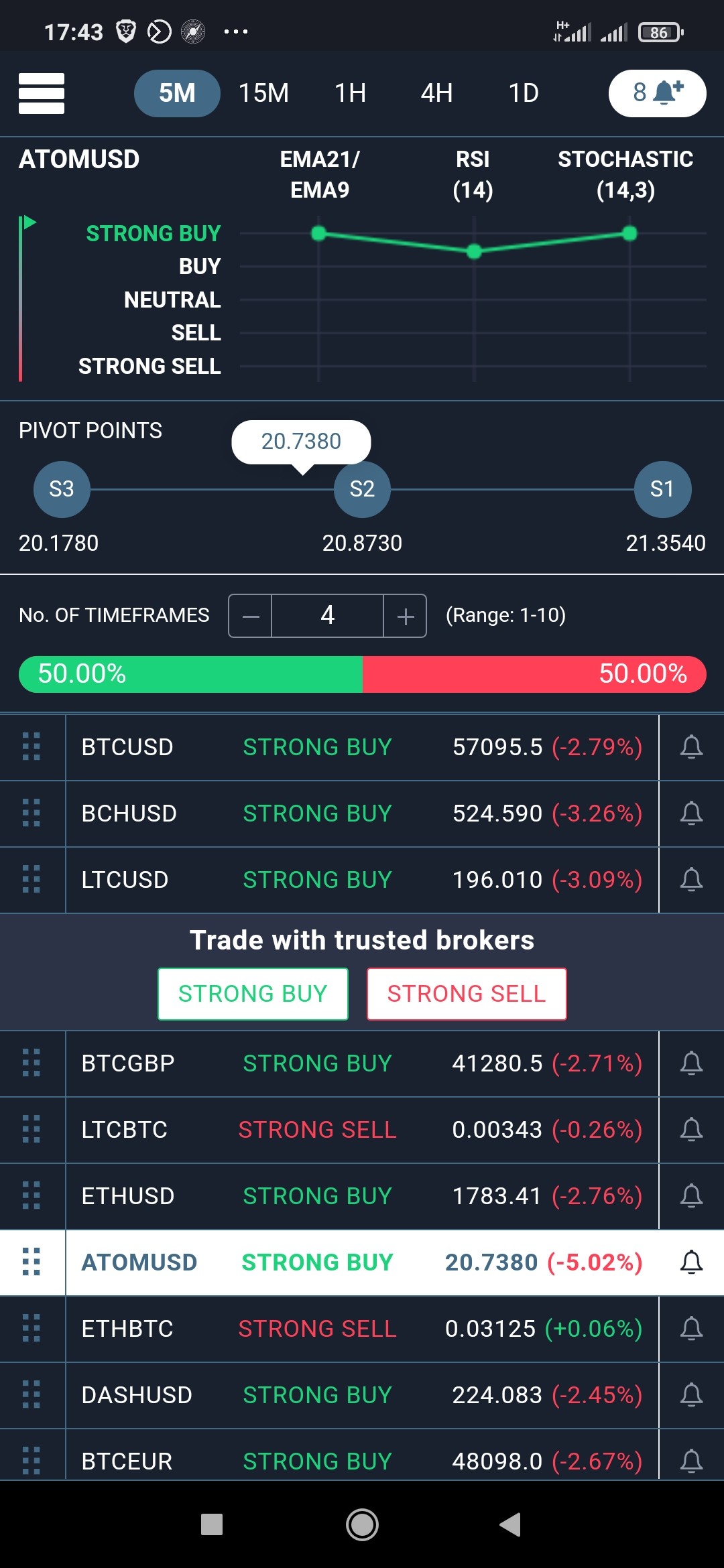
Task: Open the alerts button showing 8
Action: tap(657, 93)
